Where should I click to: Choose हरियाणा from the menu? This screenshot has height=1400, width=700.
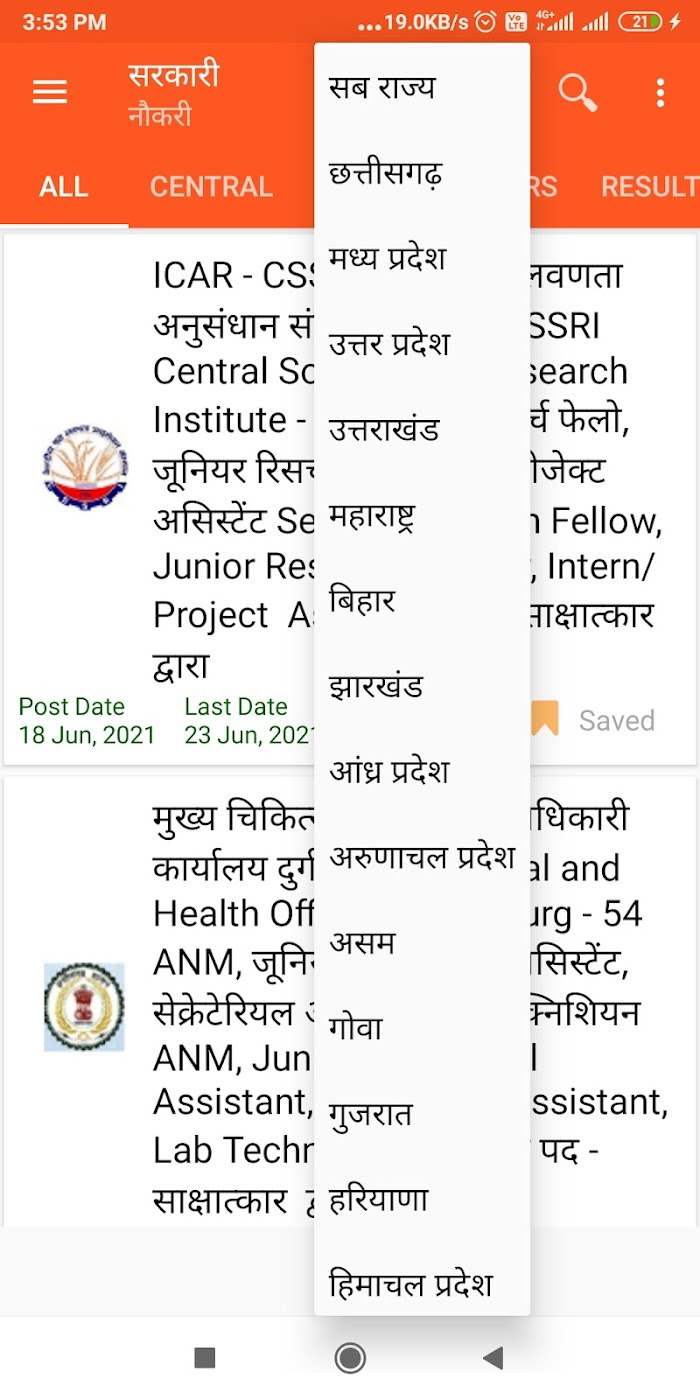[422, 1200]
